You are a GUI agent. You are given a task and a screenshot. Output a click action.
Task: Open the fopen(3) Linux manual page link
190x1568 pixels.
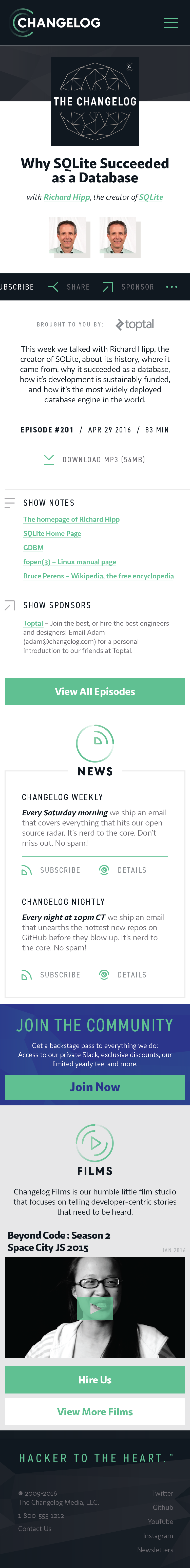tap(69, 562)
